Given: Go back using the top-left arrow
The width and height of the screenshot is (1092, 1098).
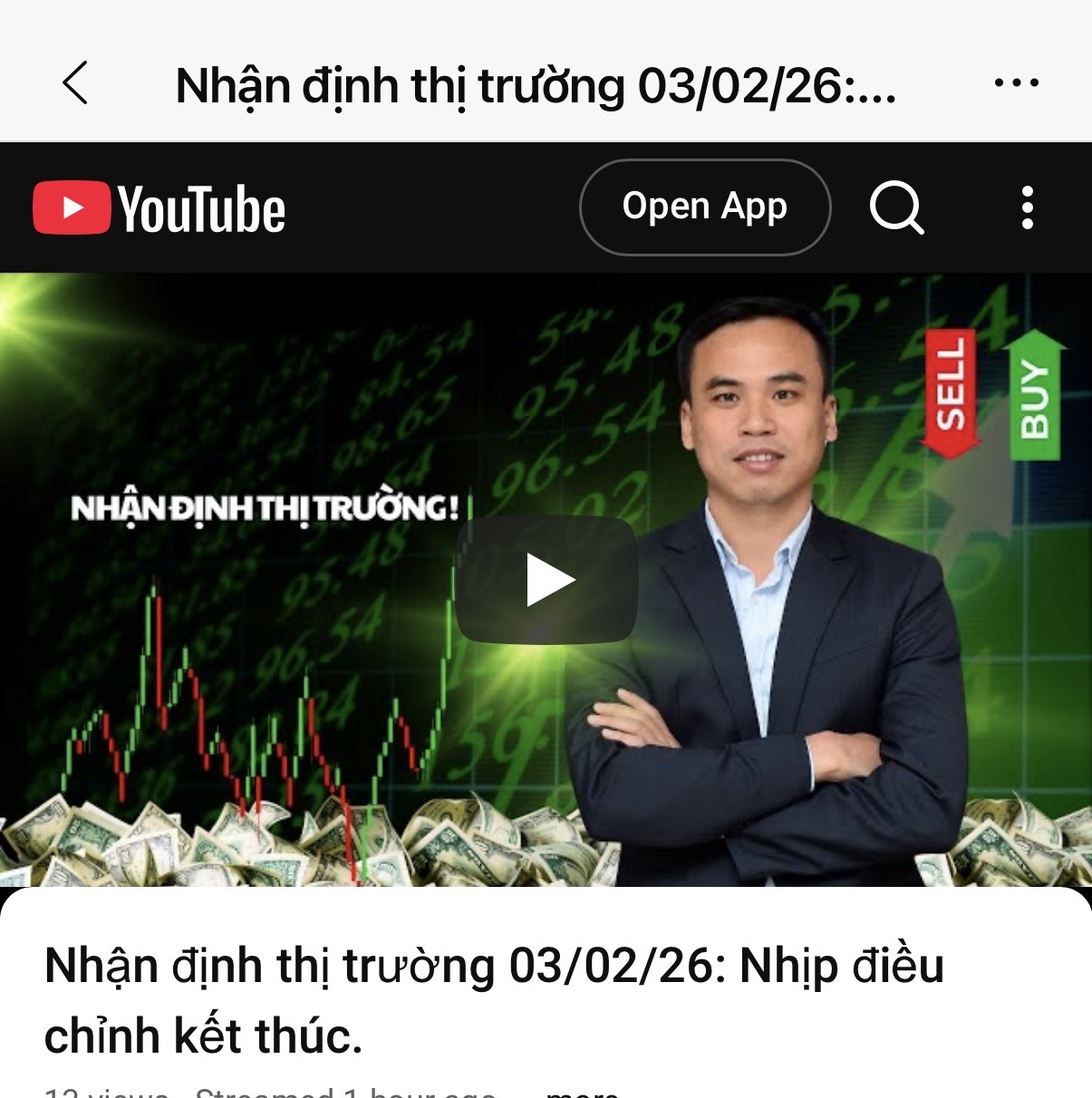Looking at the screenshot, I should [x=76, y=83].
